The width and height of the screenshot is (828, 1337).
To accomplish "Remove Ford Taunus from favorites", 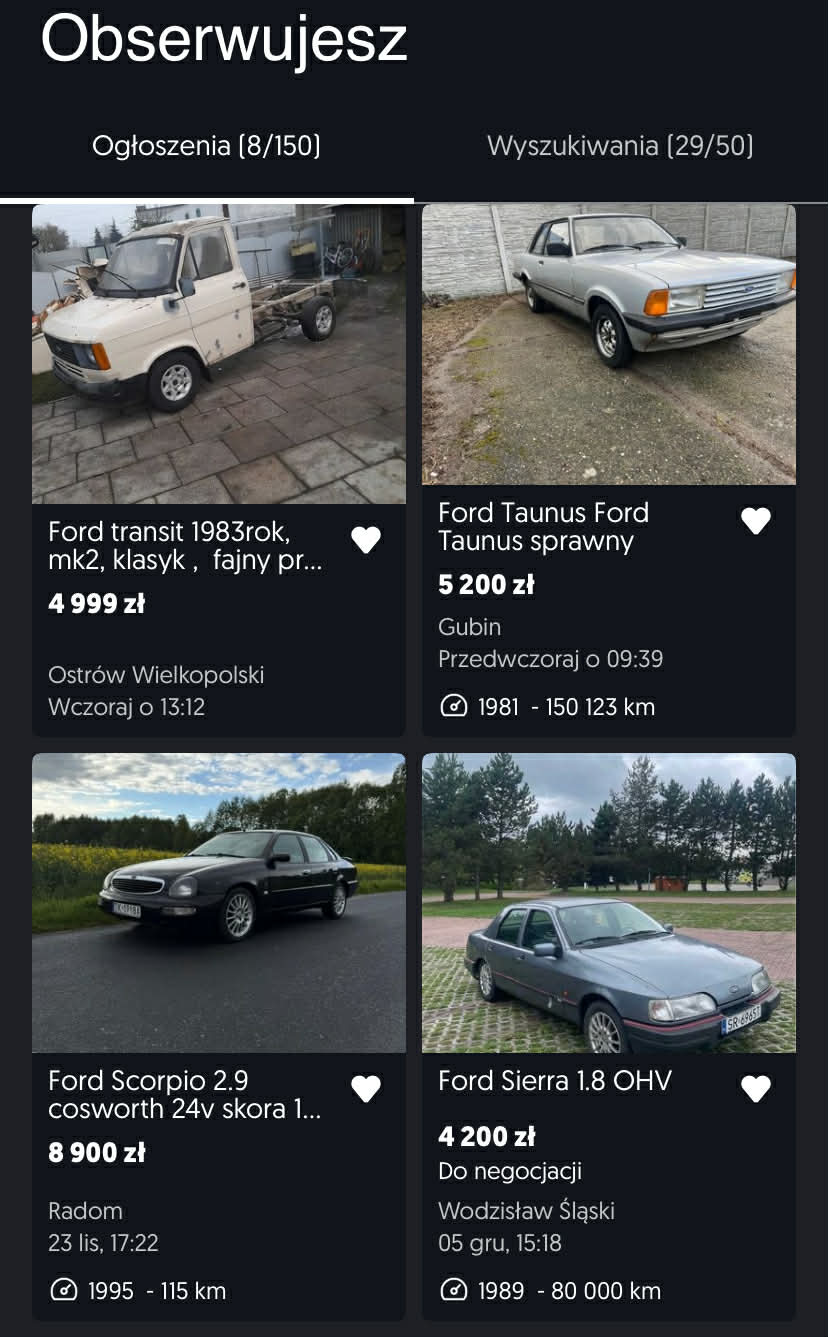I will tap(756, 520).
